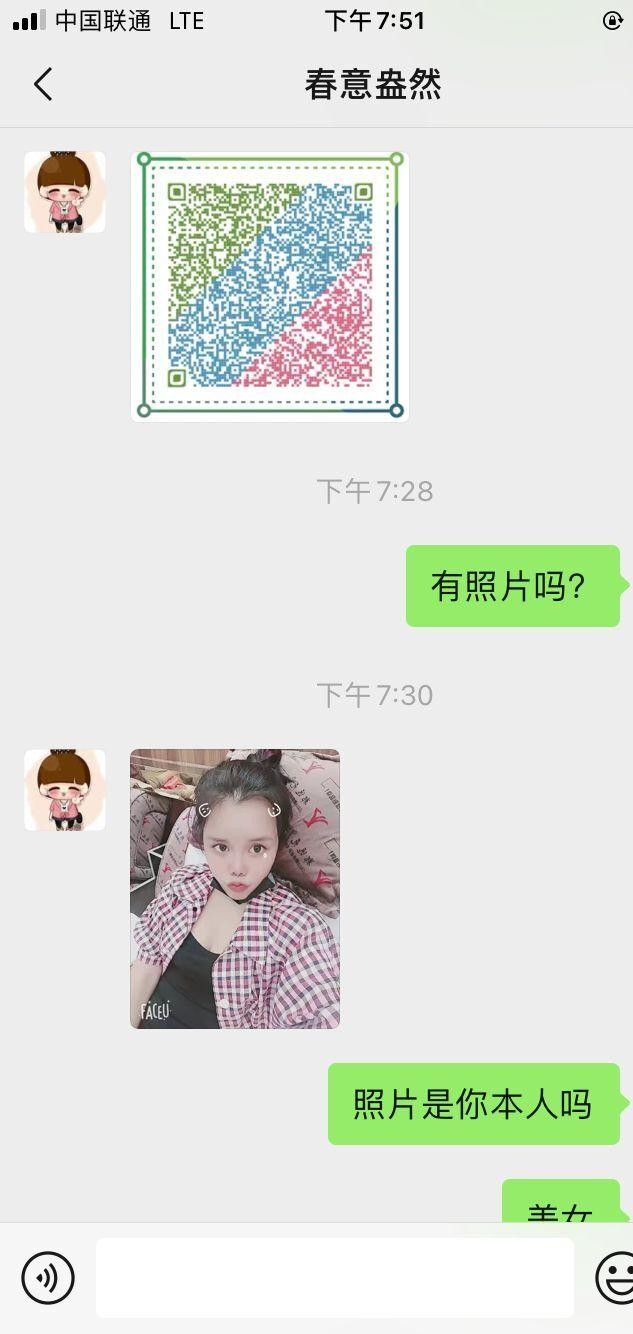Tap the contact avatar beside the QR code
The width and height of the screenshot is (633, 1334).
coord(65,192)
